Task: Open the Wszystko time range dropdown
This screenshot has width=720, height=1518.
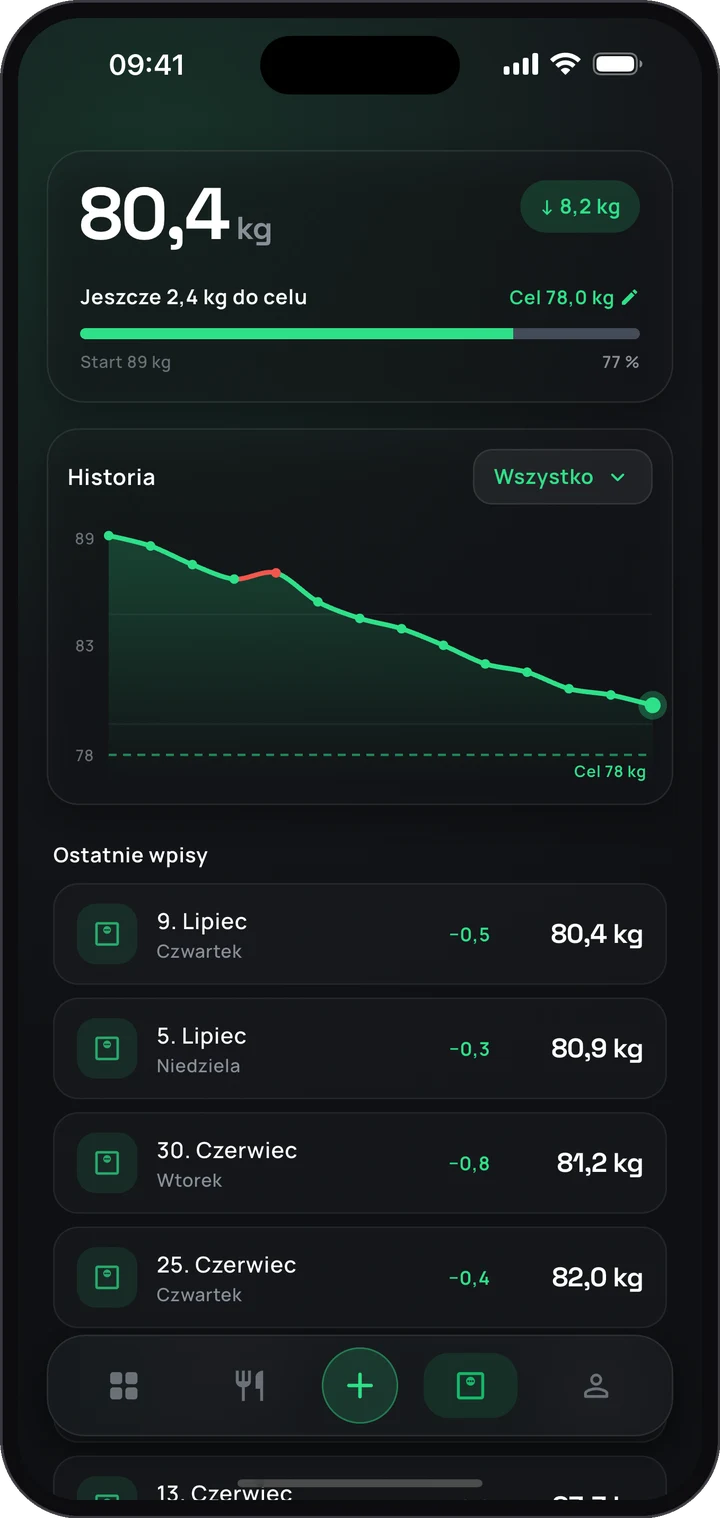Action: tap(562, 477)
